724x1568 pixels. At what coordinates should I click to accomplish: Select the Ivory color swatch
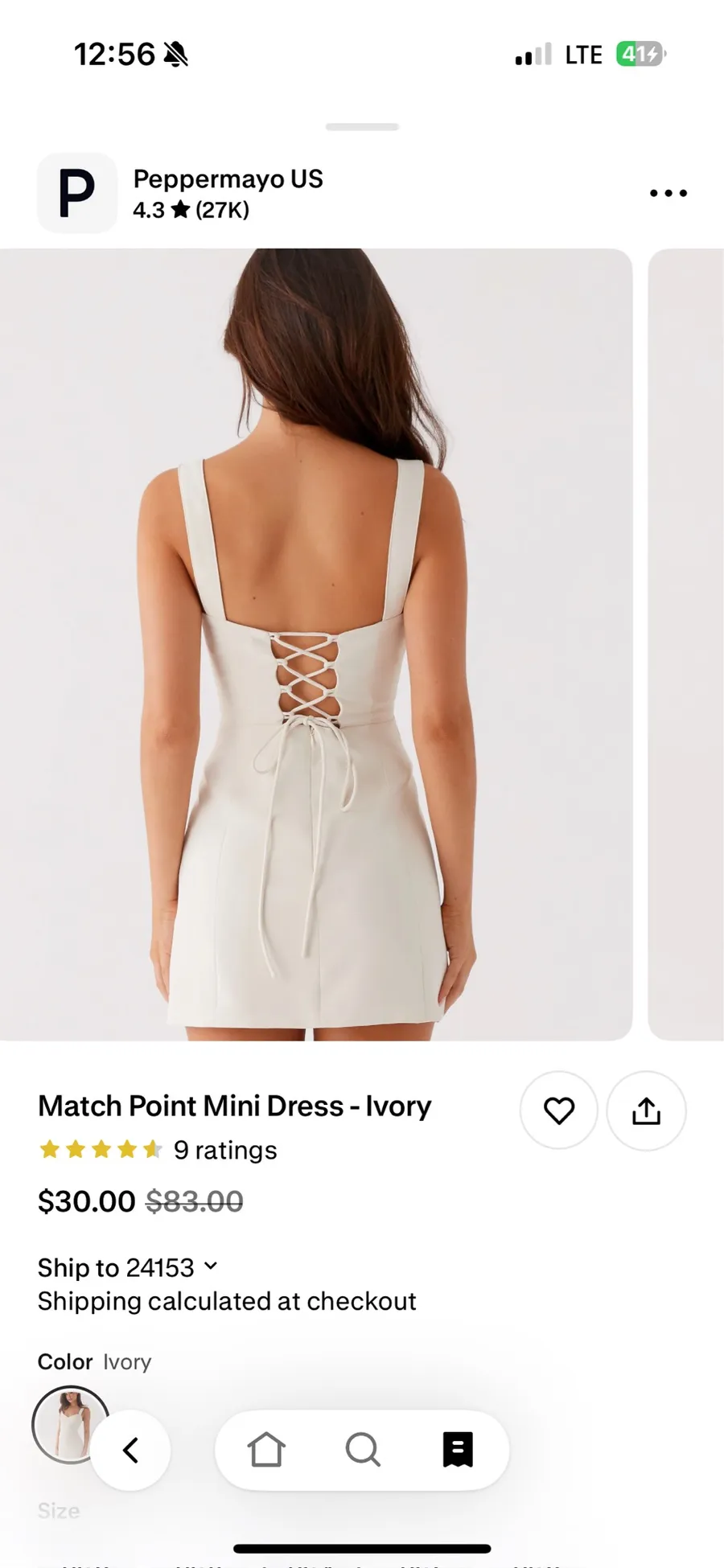pos(70,1424)
